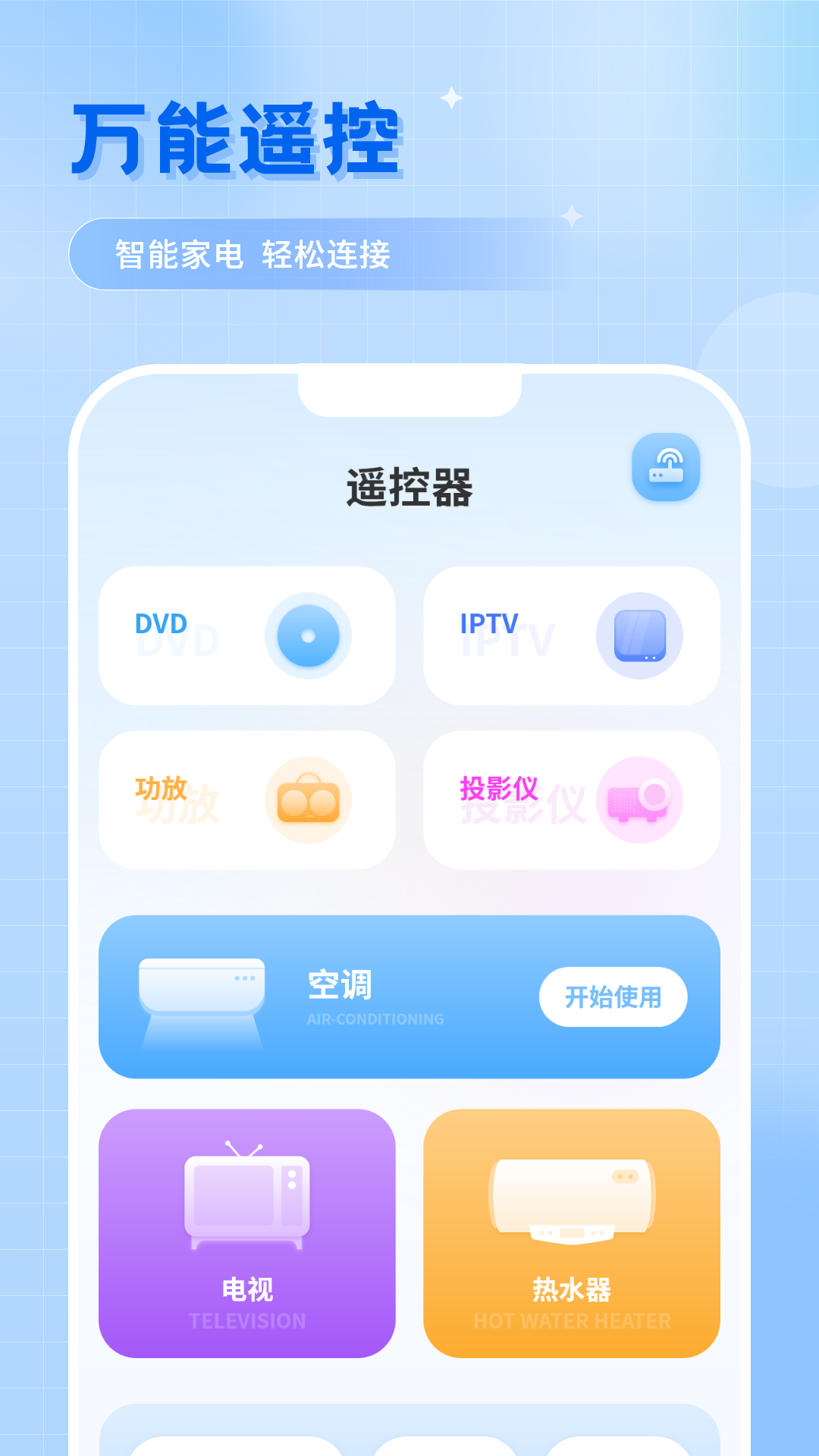The height and width of the screenshot is (1456, 819).
Task: Select the IPTV set-top box icon
Action: (x=638, y=635)
